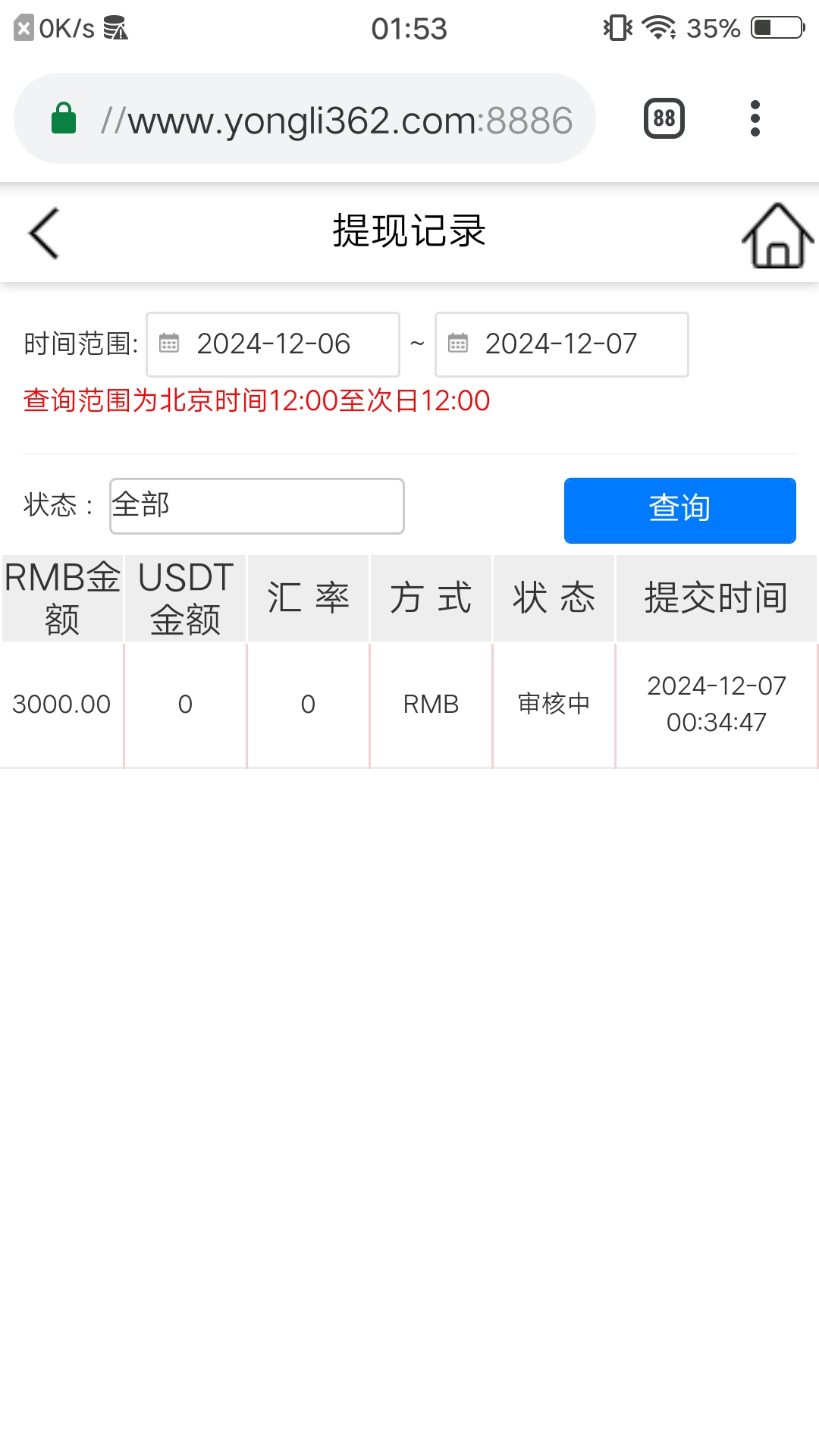This screenshot has width=819, height=1456.
Task: Pick the end date 2024-12-07
Action: pos(561,344)
